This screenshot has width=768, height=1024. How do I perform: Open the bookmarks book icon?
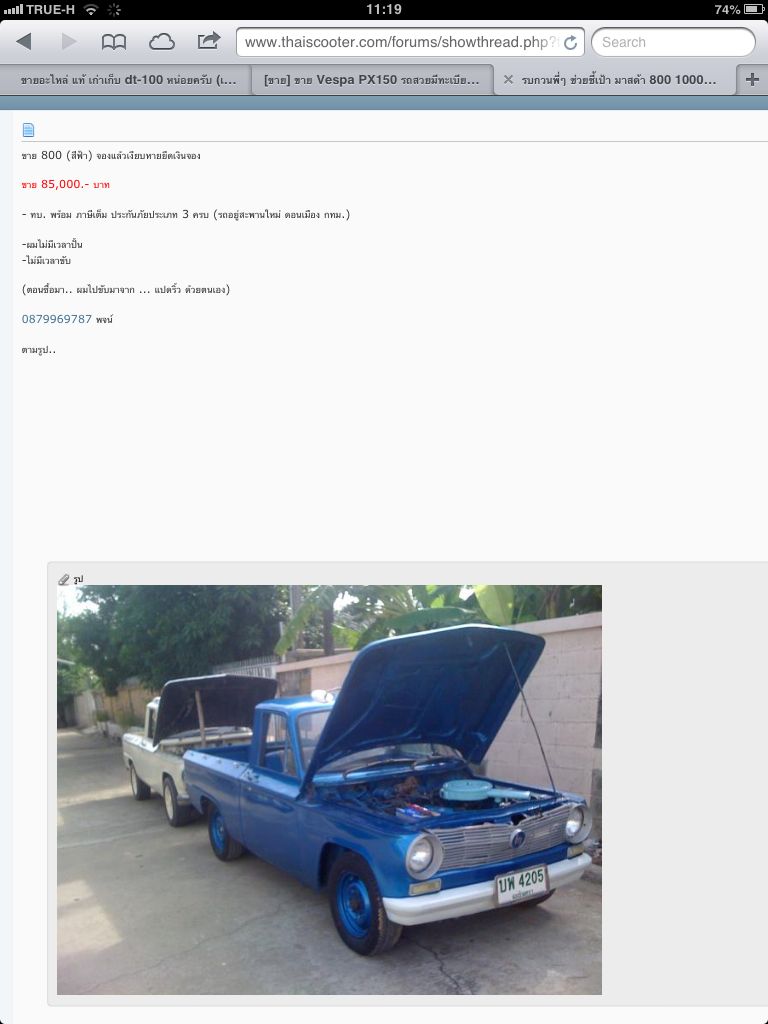[114, 42]
